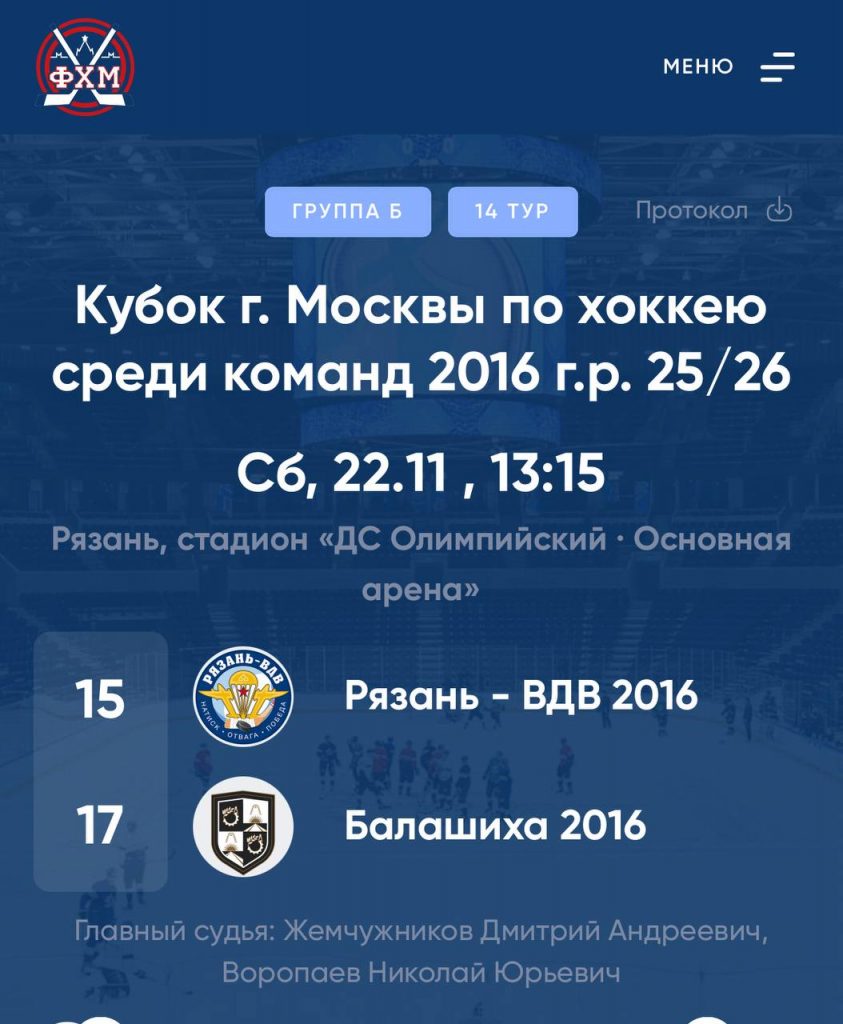The height and width of the screenshot is (1024, 843).
Task: Select the 14 тур chip
Action: (512, 212)
